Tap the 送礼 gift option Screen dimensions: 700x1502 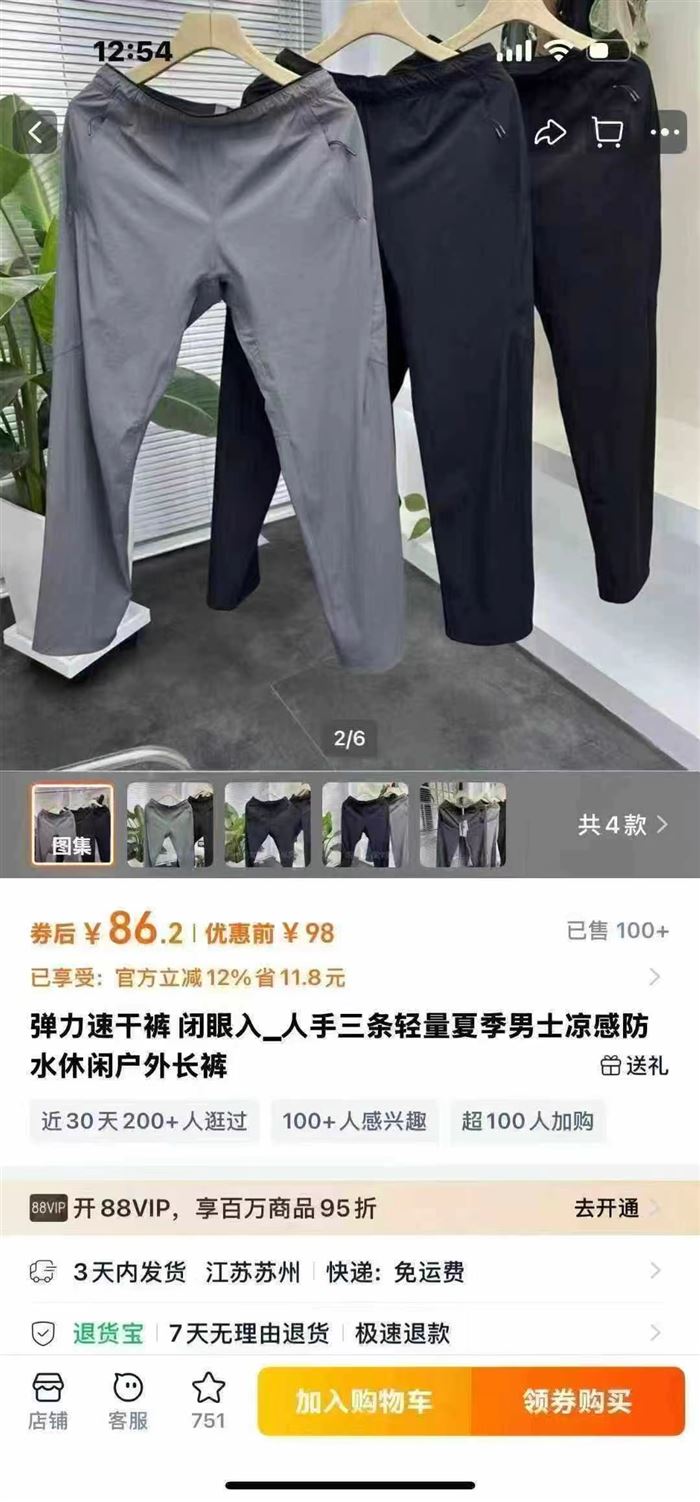634,1066
